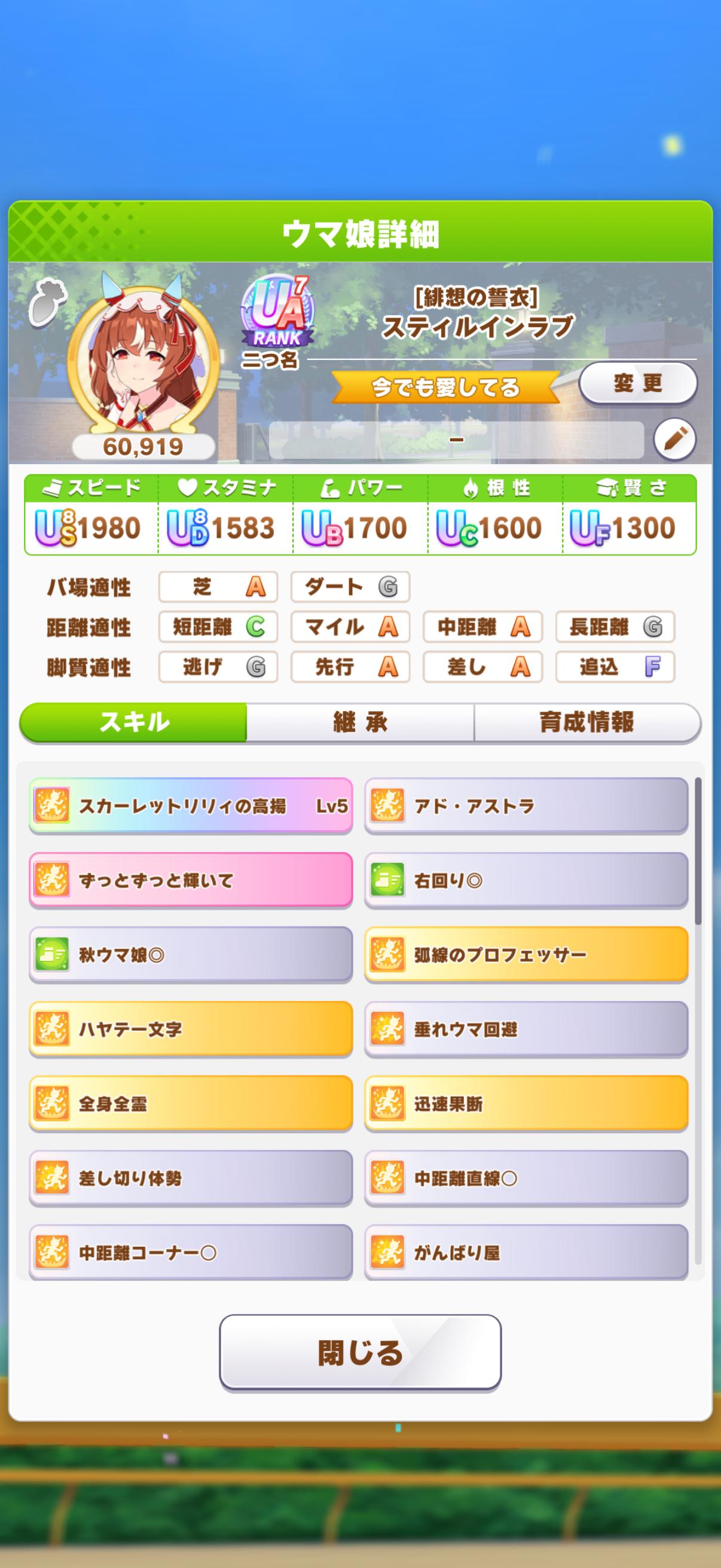Select the スキル tab
The height and width of the screenshot is (1568, 721).
(134, 722)
